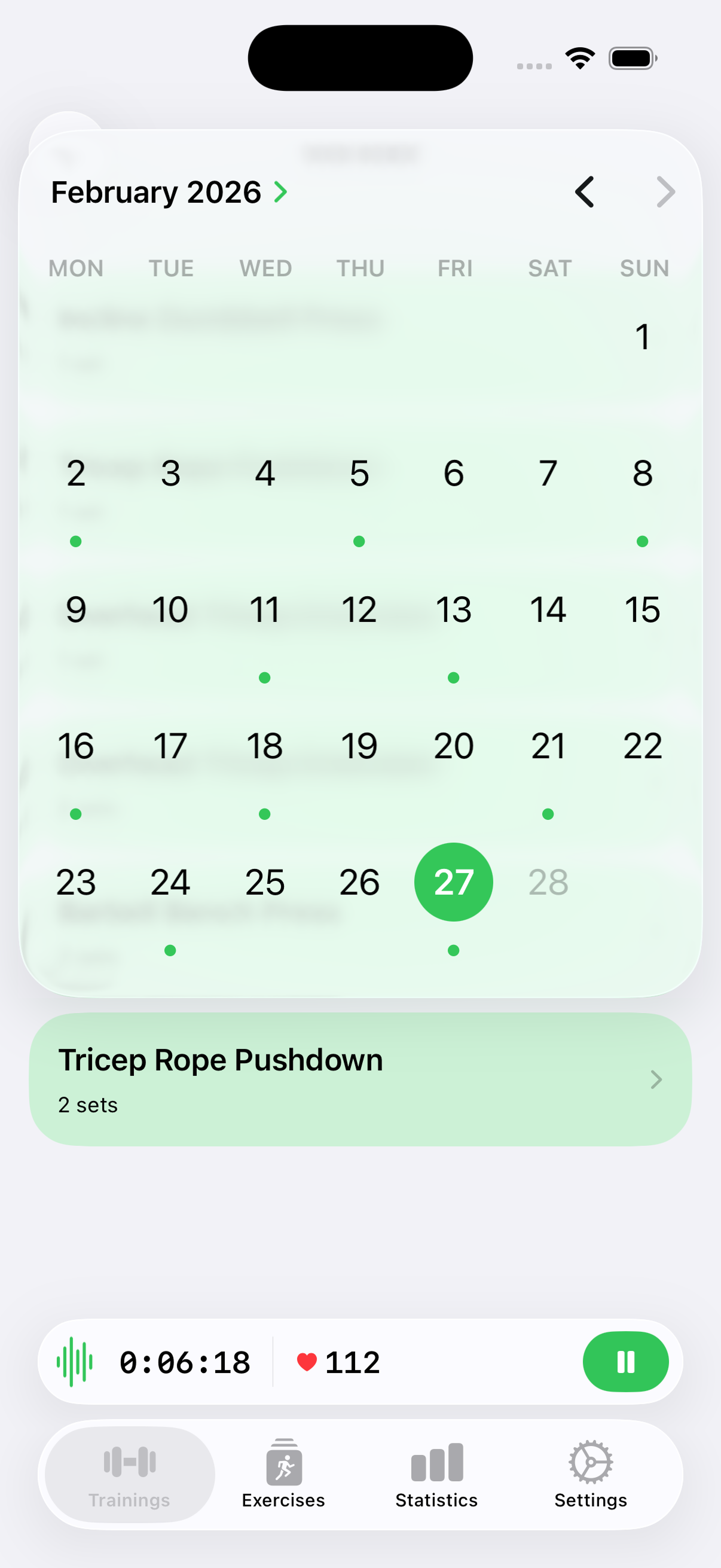Open the Tricep Rope Pushdown exercise card
The width and height of the screenshot is (721, 1568).
(360, 1080)
